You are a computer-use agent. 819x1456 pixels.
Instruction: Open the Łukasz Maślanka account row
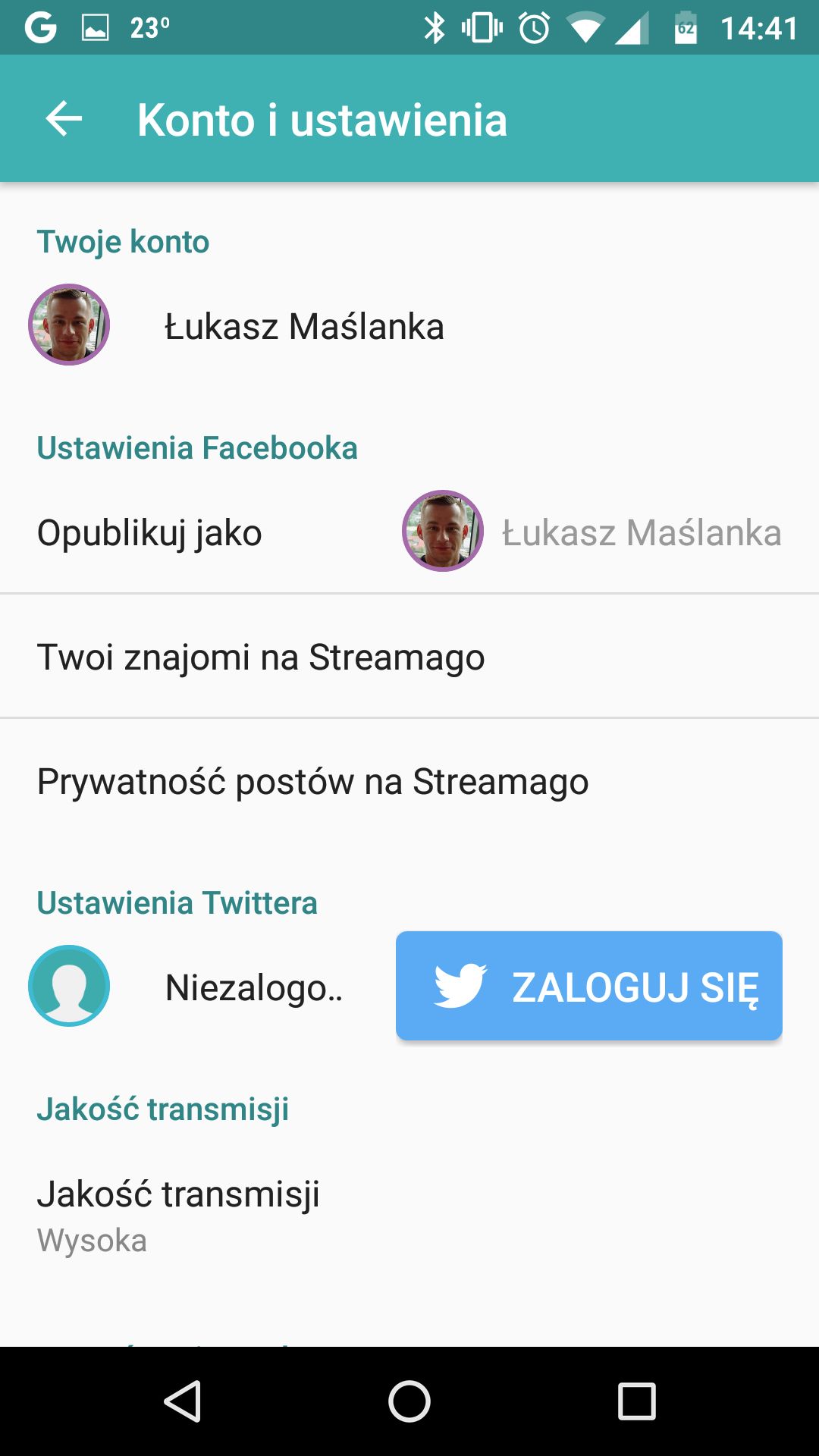pyautogui.click(x=409, y=325)
